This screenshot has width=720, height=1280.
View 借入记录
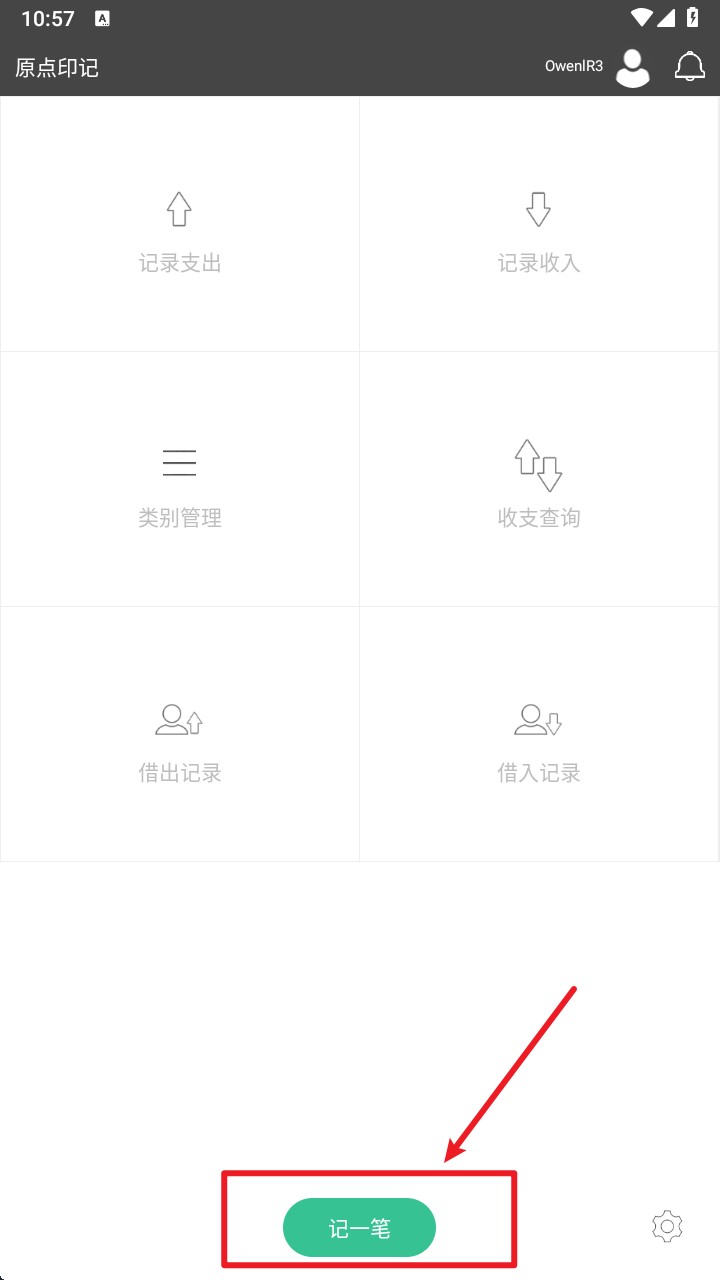pyautogui.click(x=539, y=734)
